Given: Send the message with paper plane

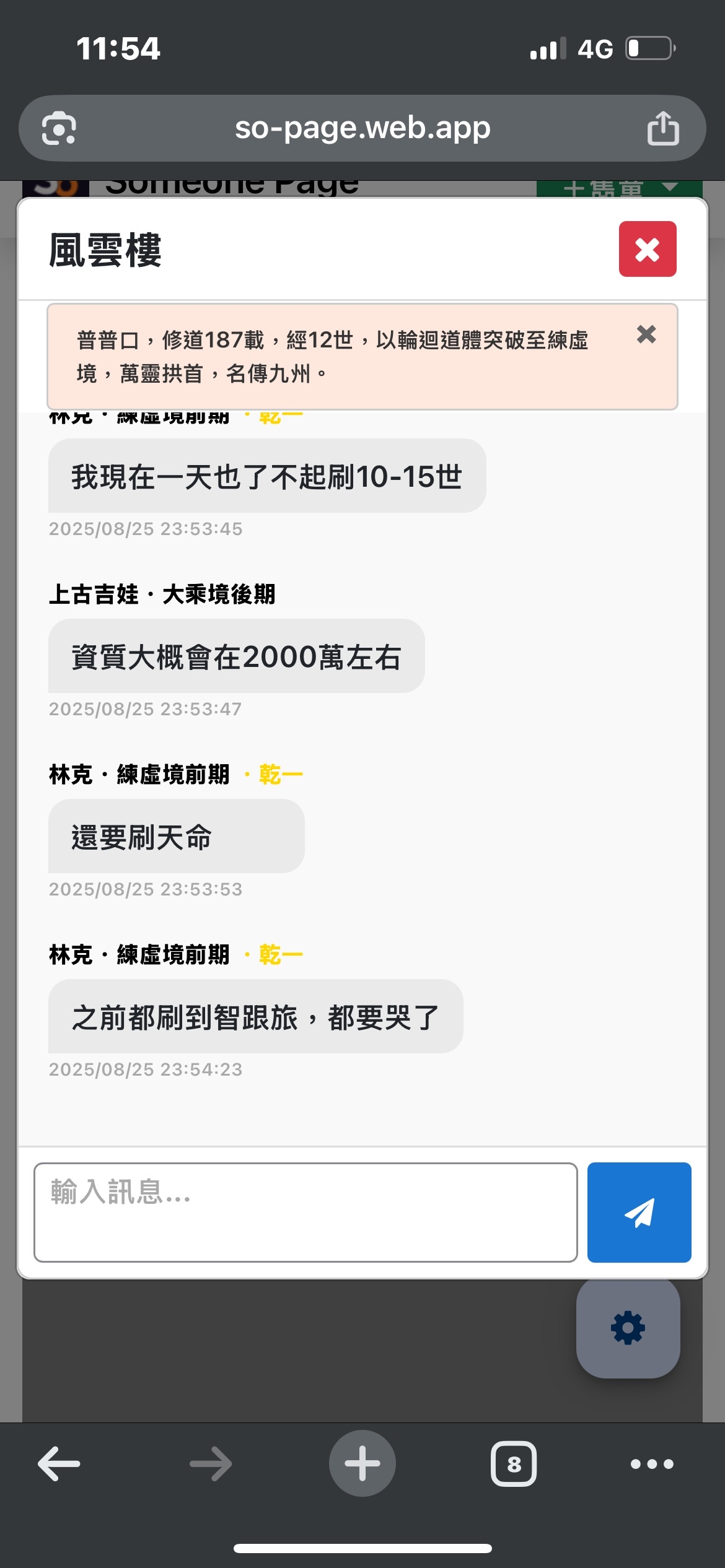Looking at the screenshot, I should pos(639,1212).
